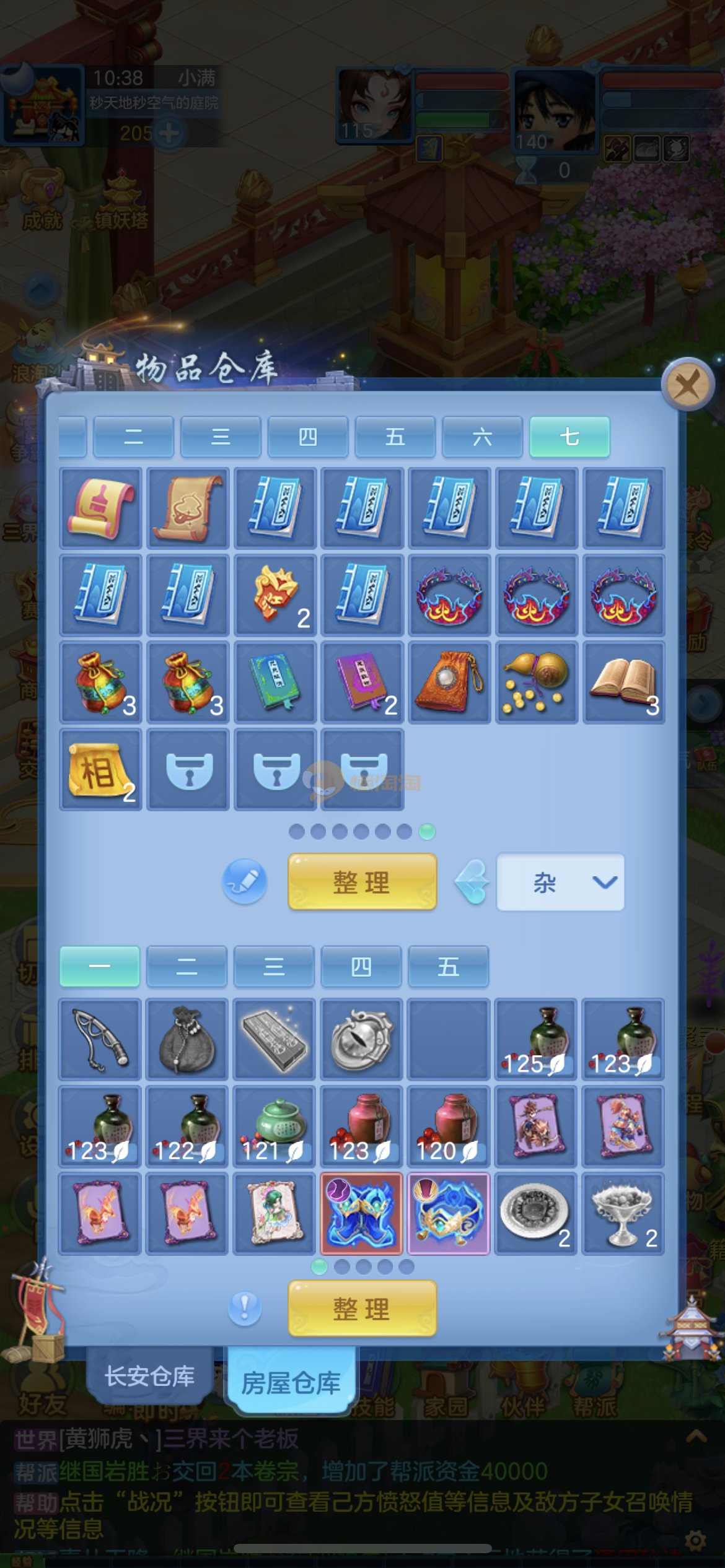The height and width of the screenshot is (1568, 725).
Task: Select the open book item
Action: pyautogui.click(x=623, y=682)
